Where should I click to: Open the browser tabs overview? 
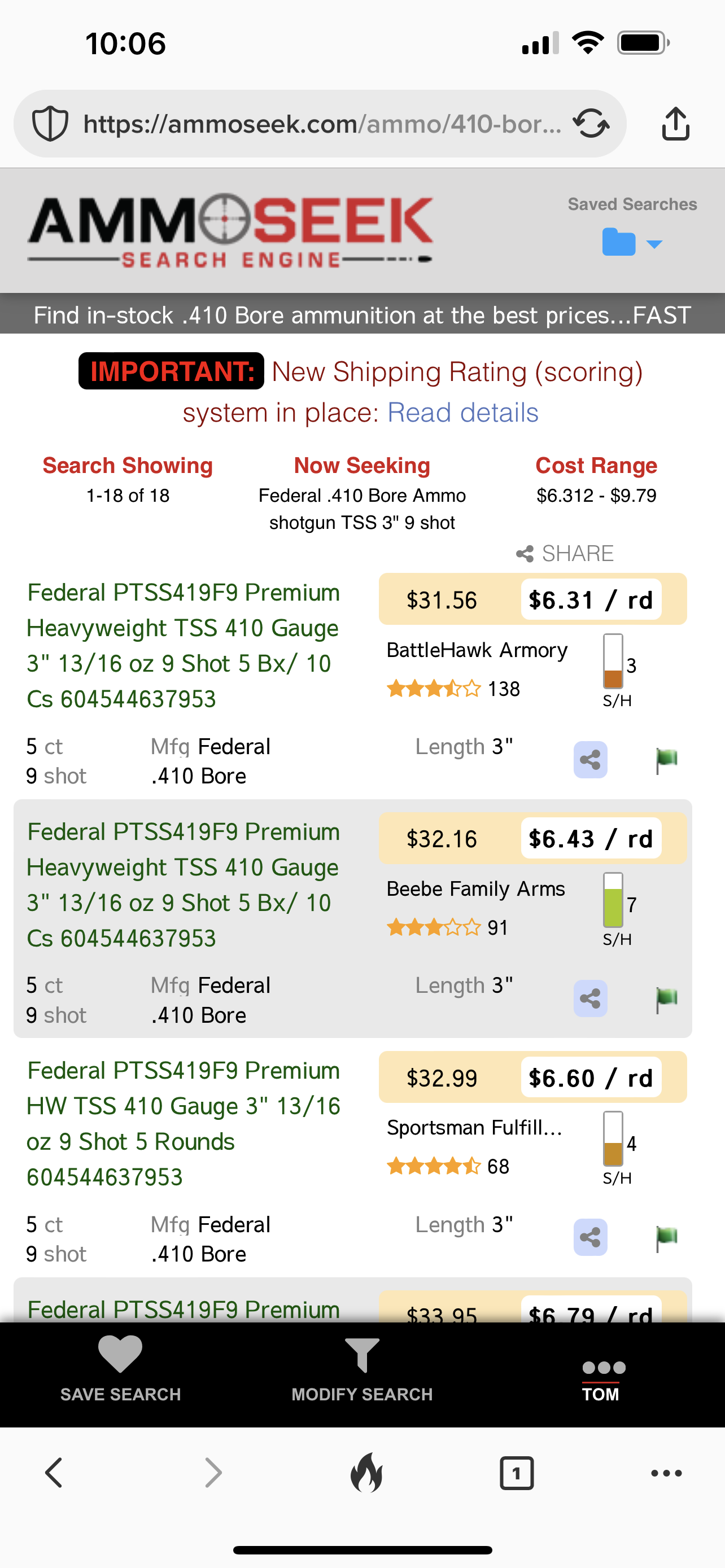(x=516, y=1473)
